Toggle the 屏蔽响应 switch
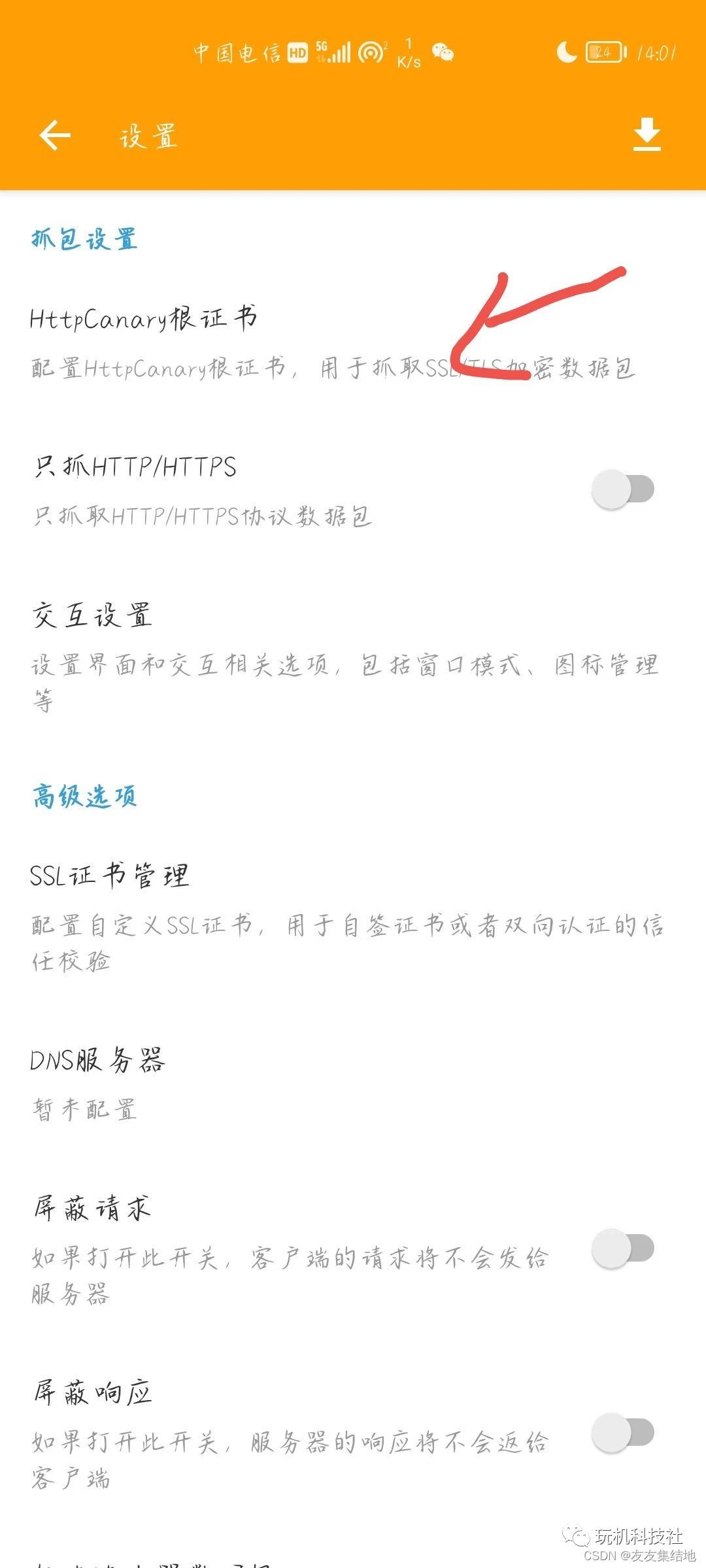This screenshot has width=706, height=1568. [622, 1433]
